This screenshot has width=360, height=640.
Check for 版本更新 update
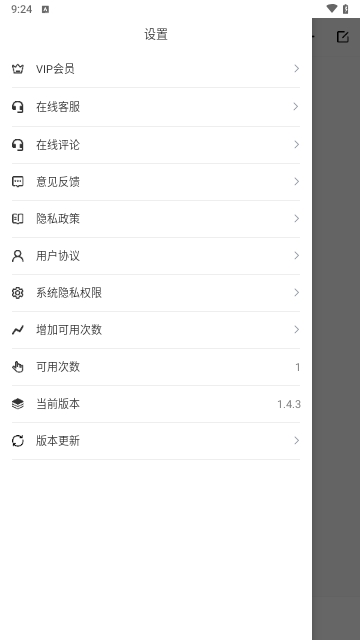coord(156,441)
